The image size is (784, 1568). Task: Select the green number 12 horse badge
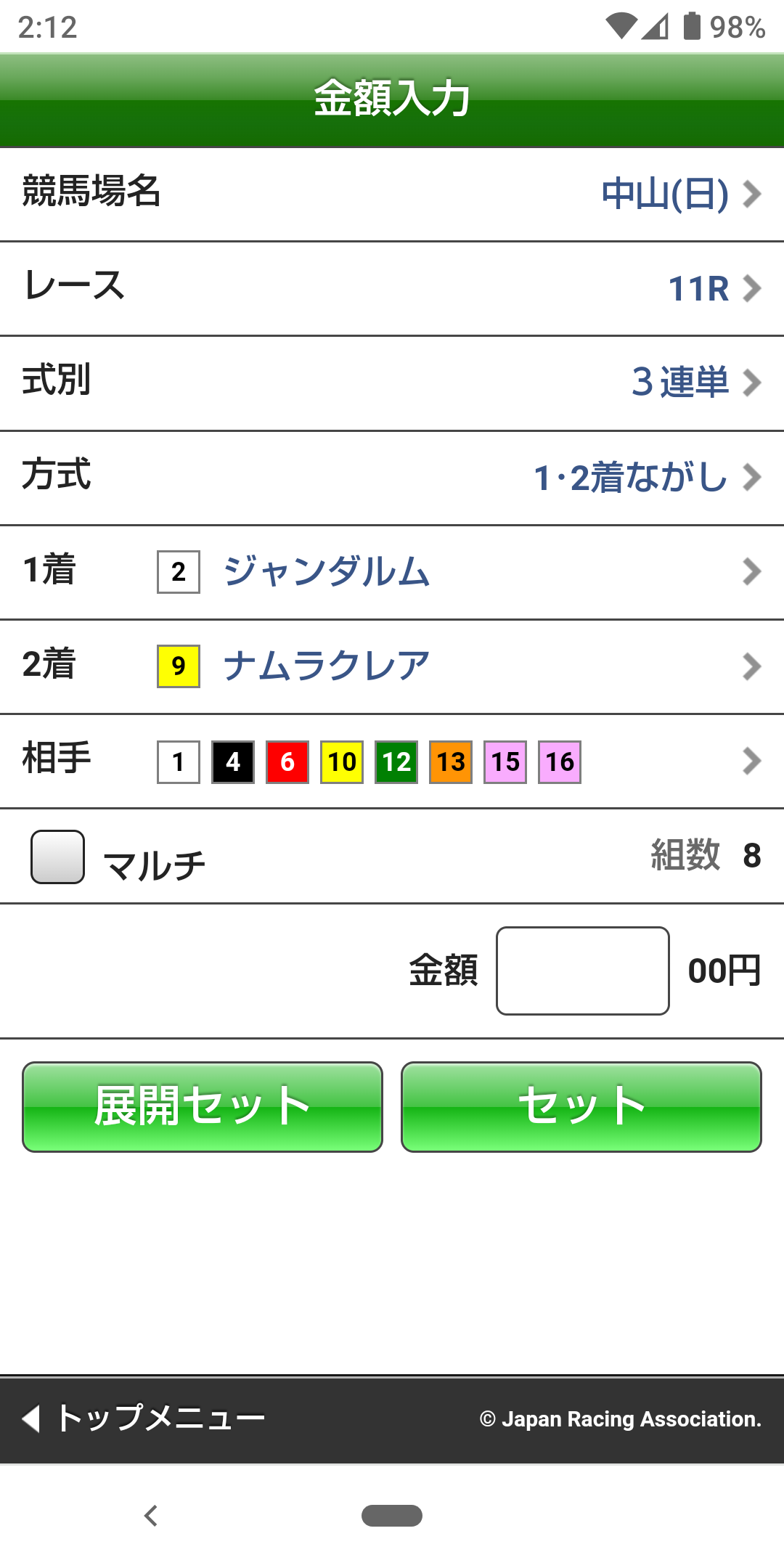click(396, 762)
